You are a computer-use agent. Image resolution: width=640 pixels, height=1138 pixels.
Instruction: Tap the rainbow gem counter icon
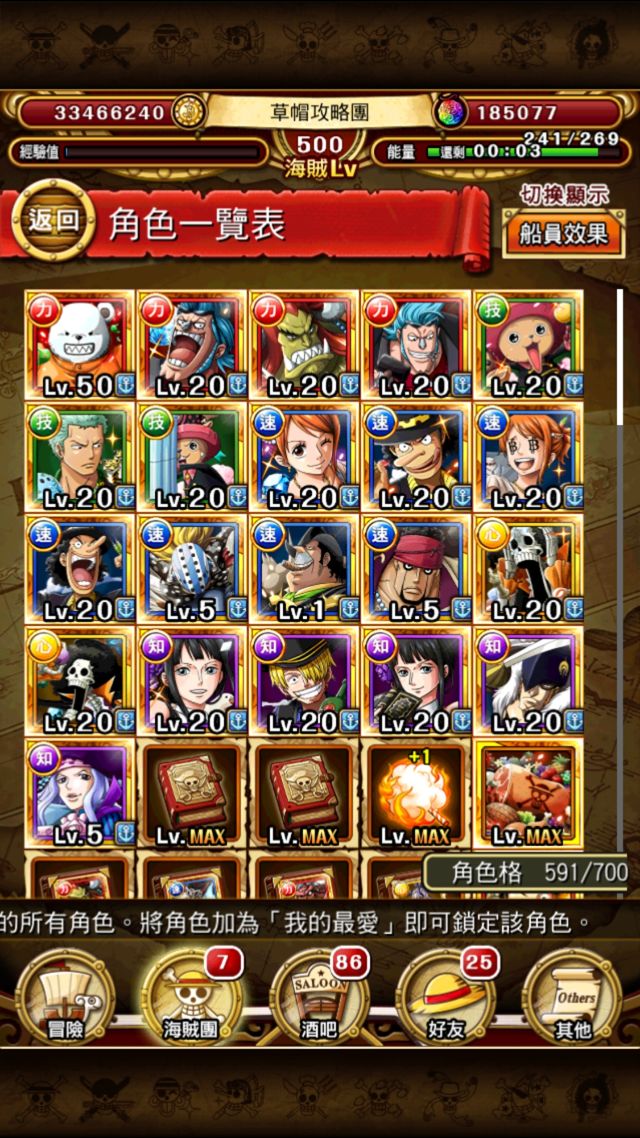coord(449,112)
